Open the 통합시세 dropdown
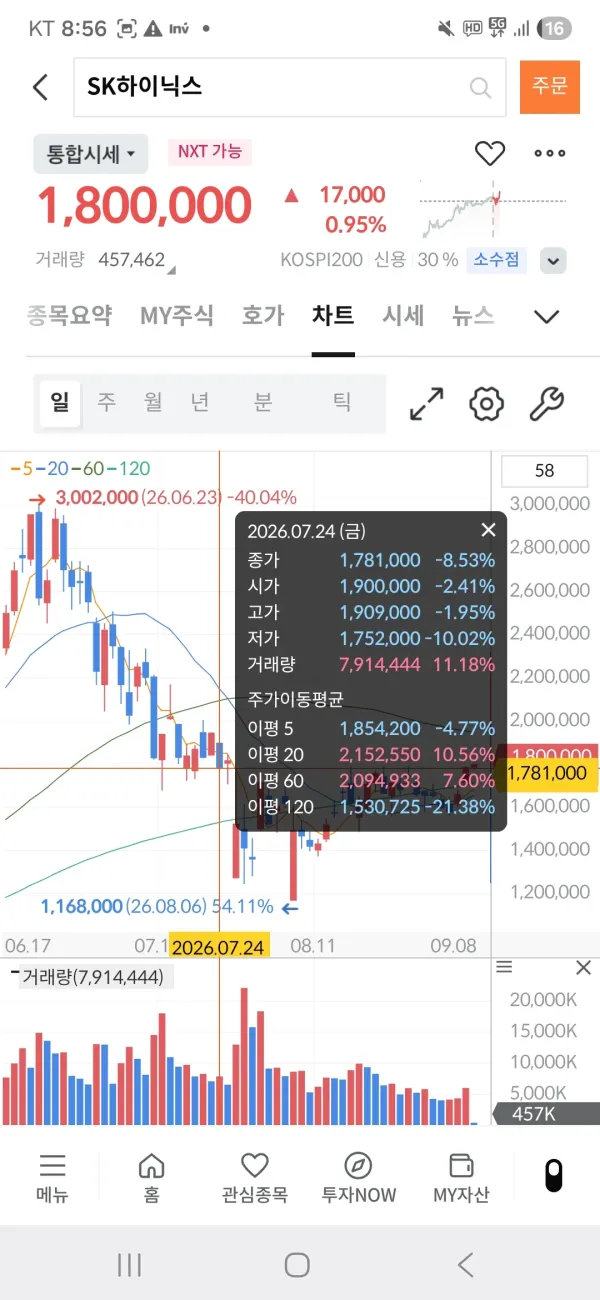 91,154
